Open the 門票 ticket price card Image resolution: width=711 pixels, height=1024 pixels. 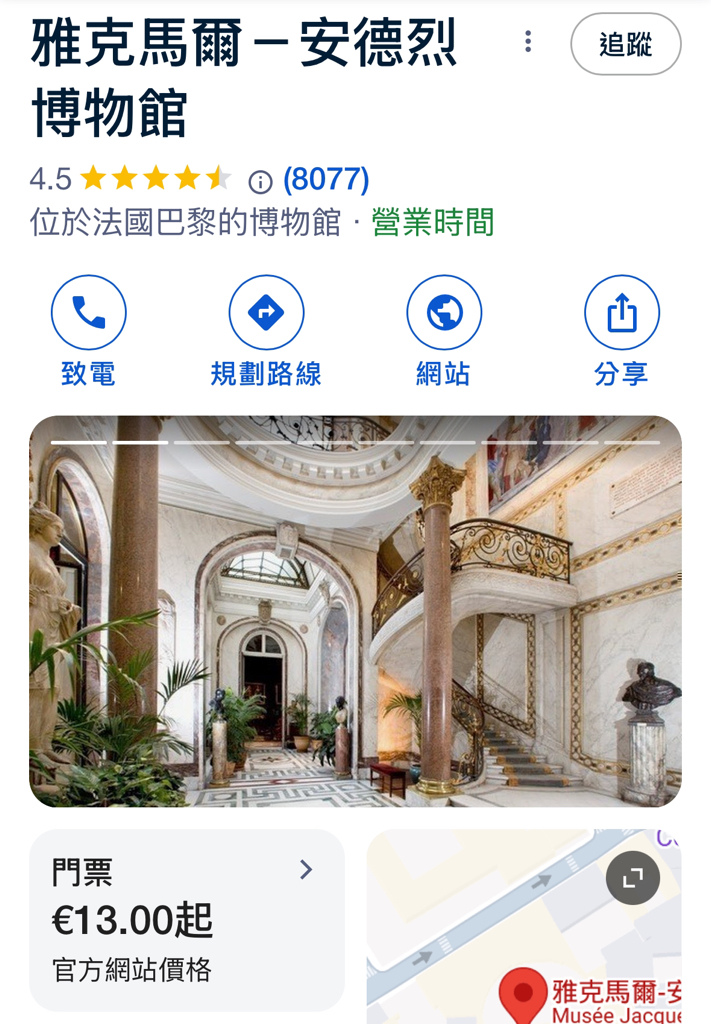coord(187,919)
